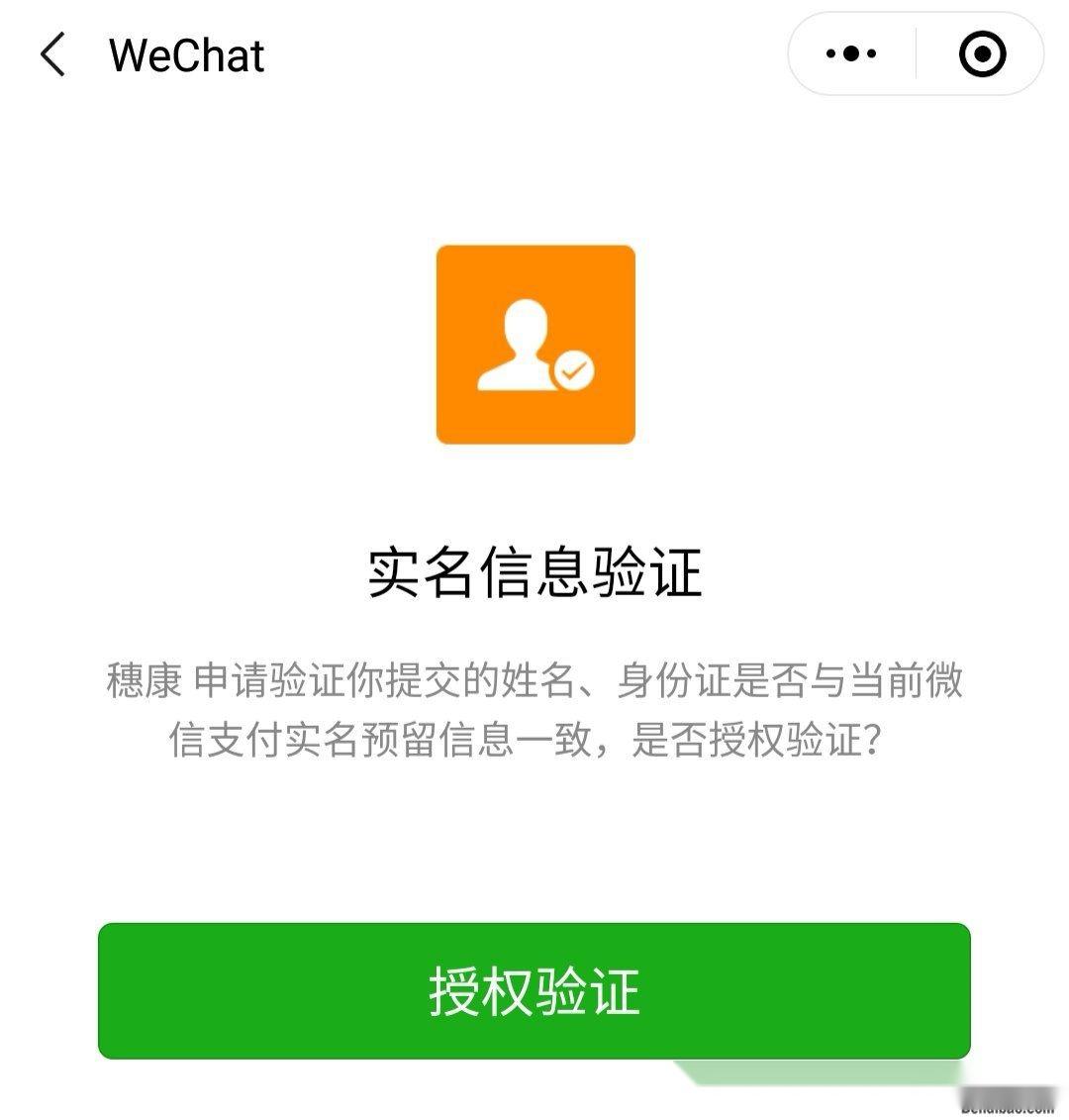Select the chevron navigation icon top left
This screenshot has width=1069, height=1120.
(51, 56)
